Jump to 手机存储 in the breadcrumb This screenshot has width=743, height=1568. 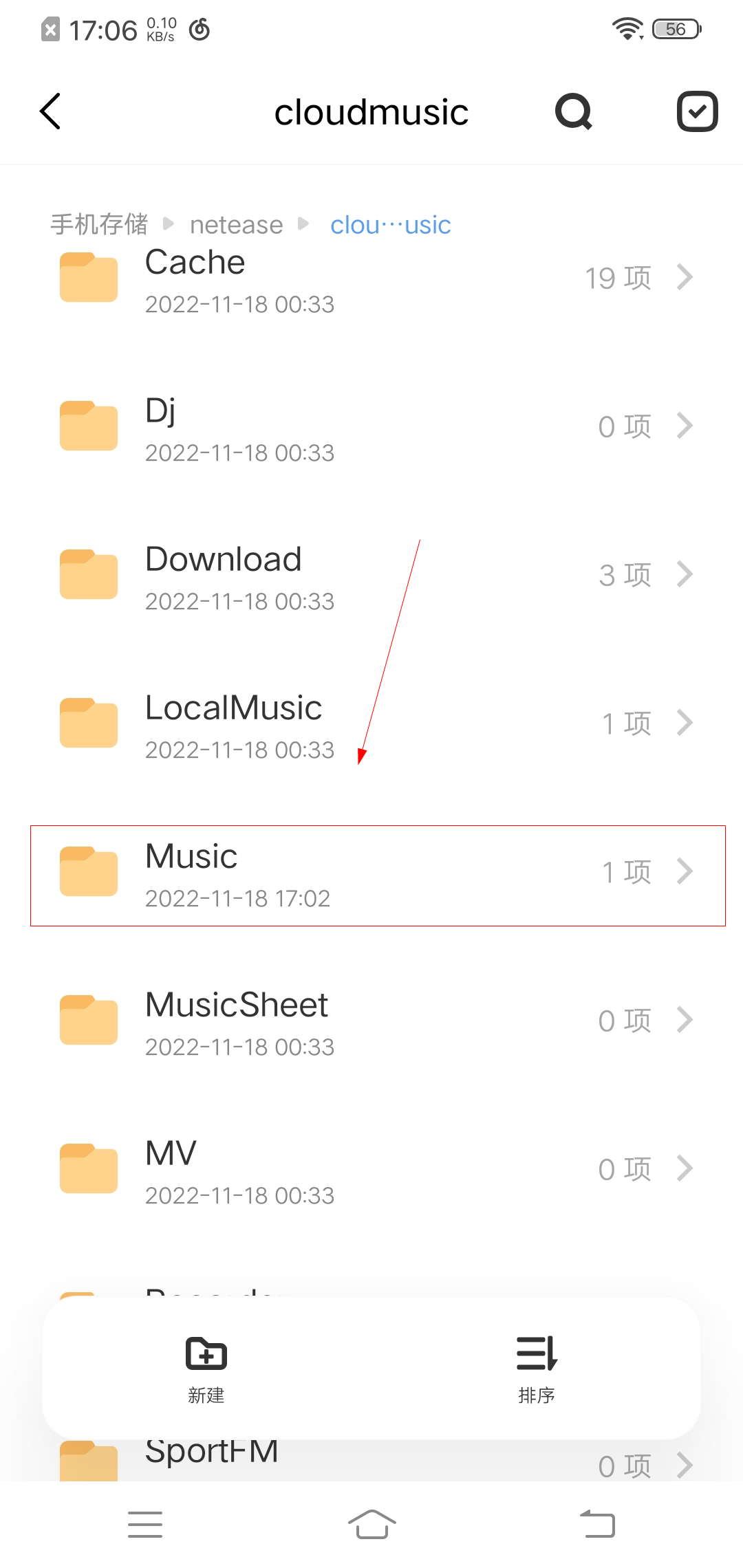[99, 224]
